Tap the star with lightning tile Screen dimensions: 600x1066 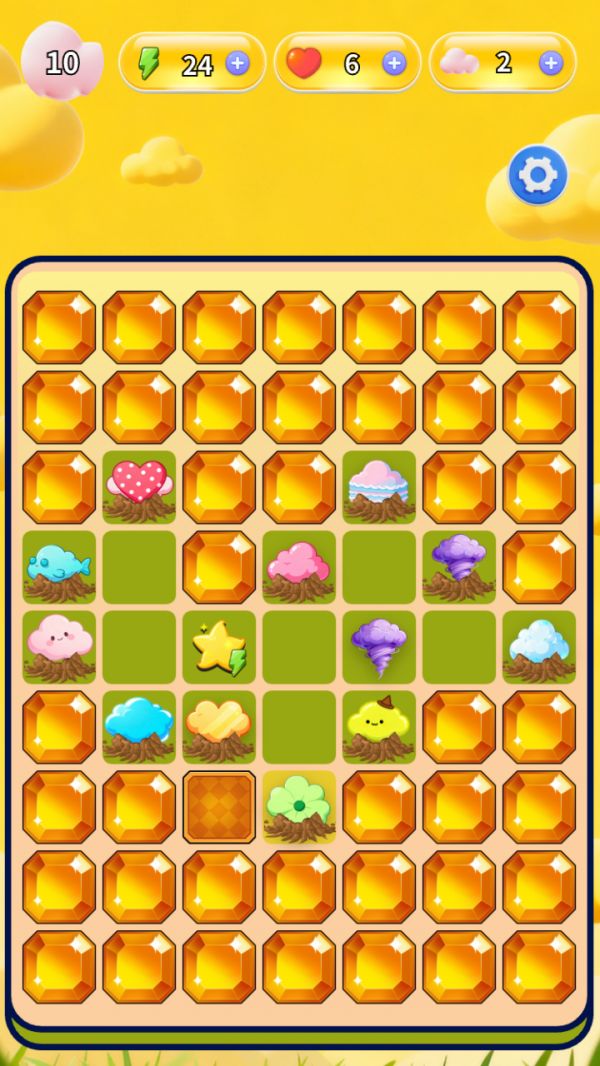[219, 647]
